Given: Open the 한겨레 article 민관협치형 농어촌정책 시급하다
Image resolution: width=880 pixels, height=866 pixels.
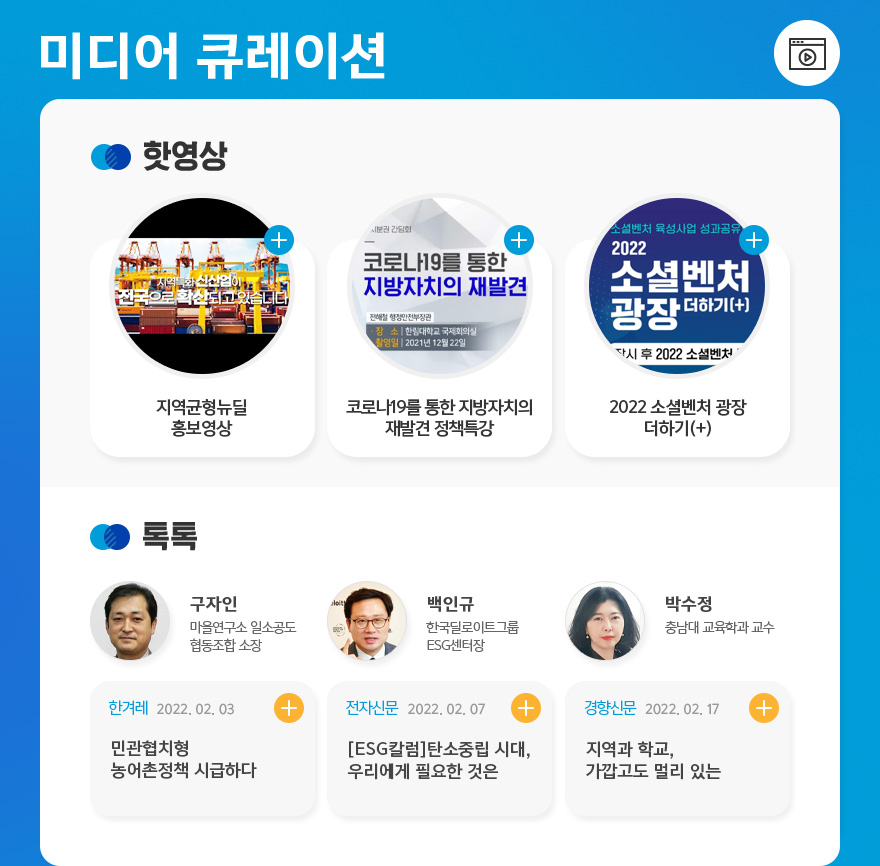Looking at the screenshot, I should (184, 760).
